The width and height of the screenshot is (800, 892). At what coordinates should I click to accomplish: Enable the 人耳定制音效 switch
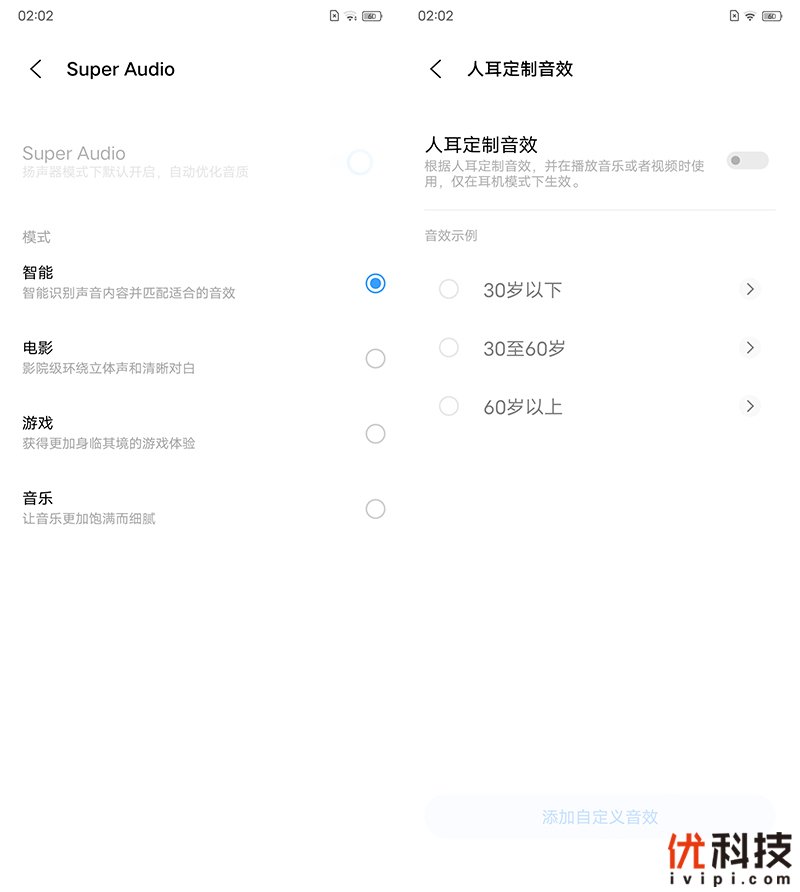coord(747,160)
